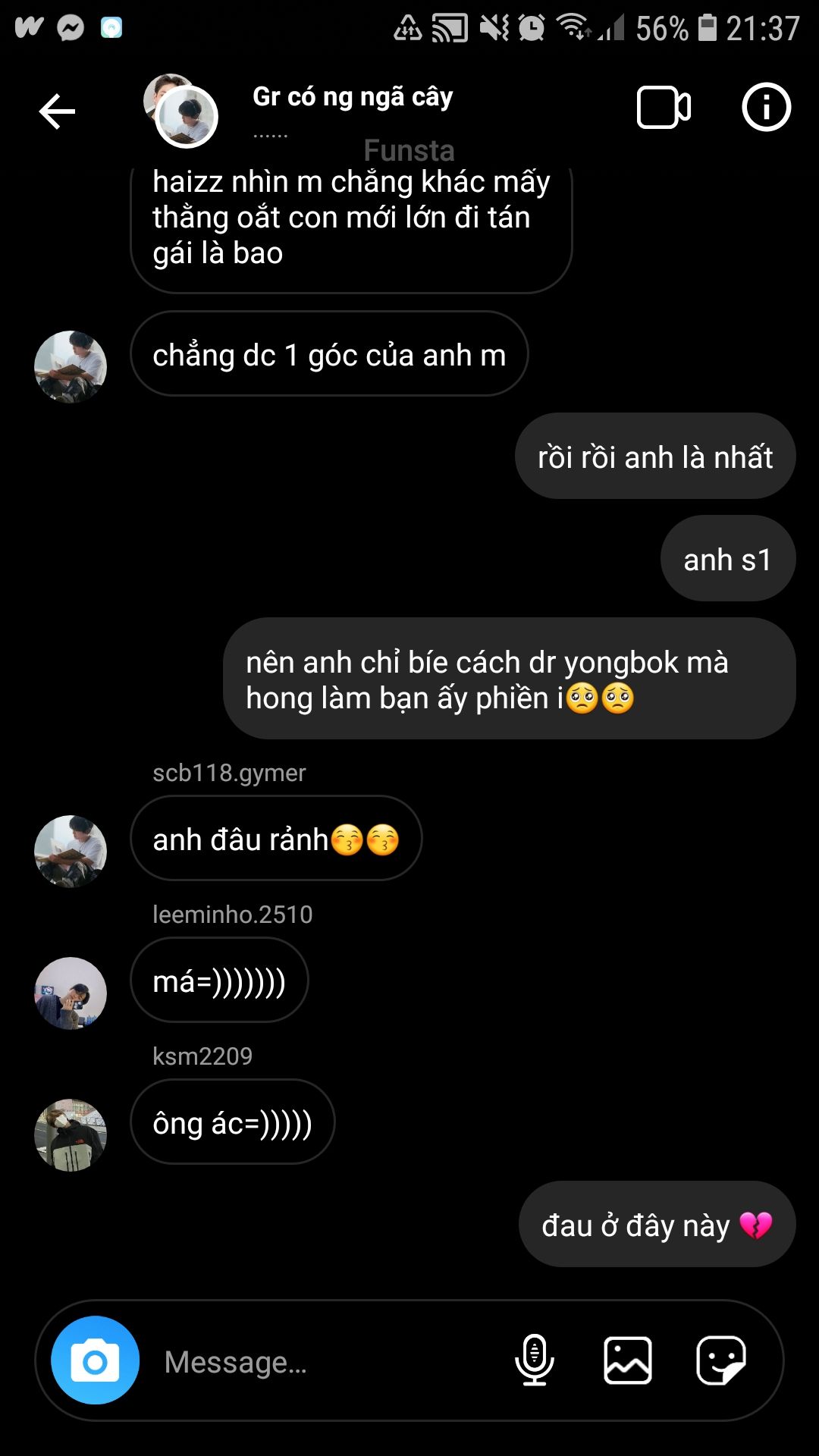View avatar next to anh đâu rảnh
Screen dimensions: 819x1456
click(71, 852)
